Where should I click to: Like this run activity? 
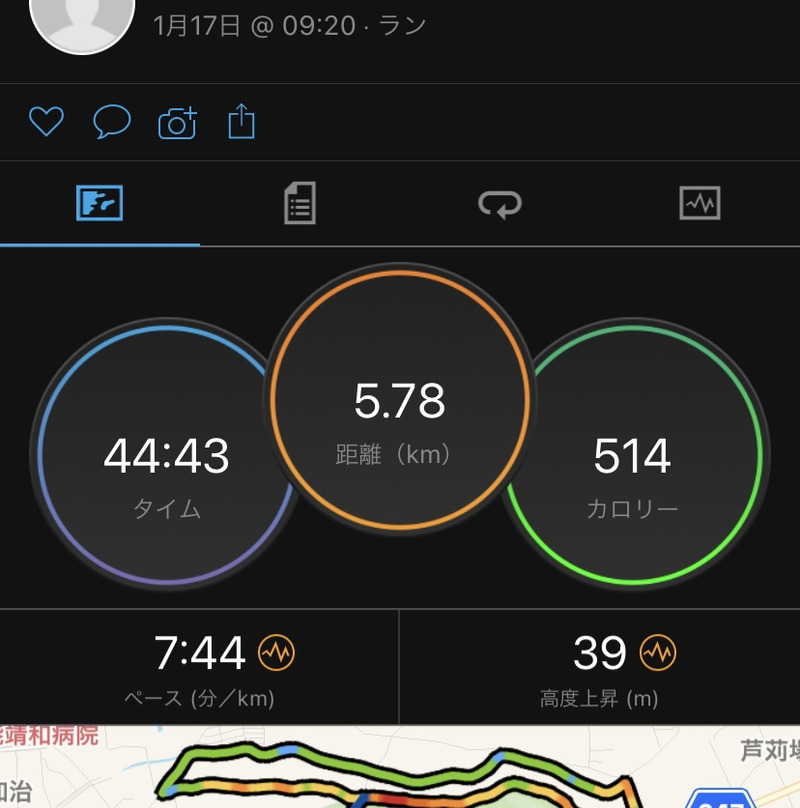click(46, 122)
